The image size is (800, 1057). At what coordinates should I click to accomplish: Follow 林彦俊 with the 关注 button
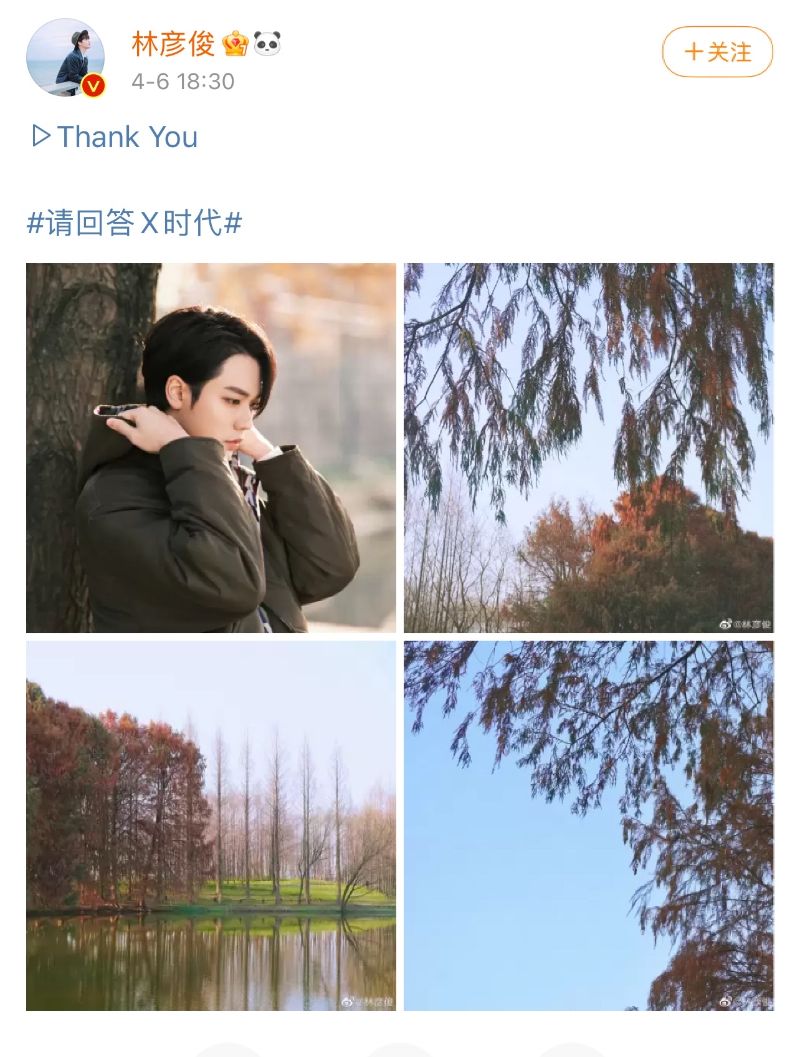[717, 52]
